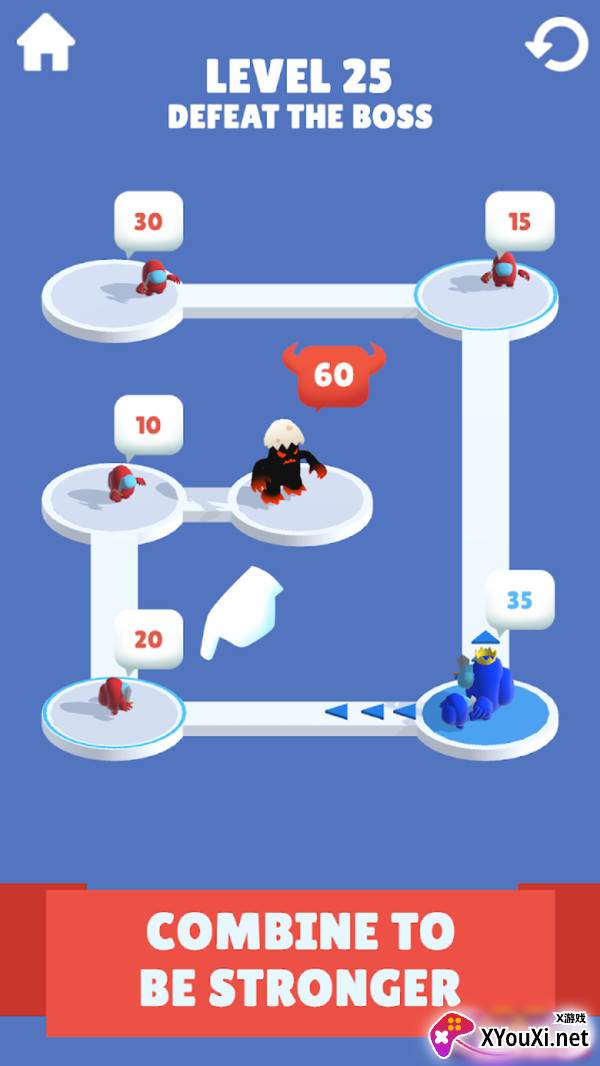
Task: Select the platform with the 20 enemy
Action: coord(113,717)
